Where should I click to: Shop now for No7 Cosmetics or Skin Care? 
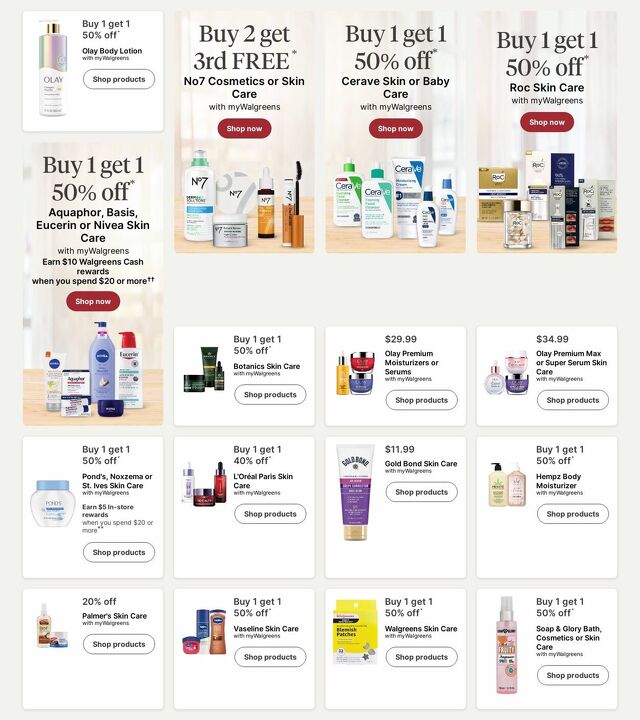(x=244, y=128)
